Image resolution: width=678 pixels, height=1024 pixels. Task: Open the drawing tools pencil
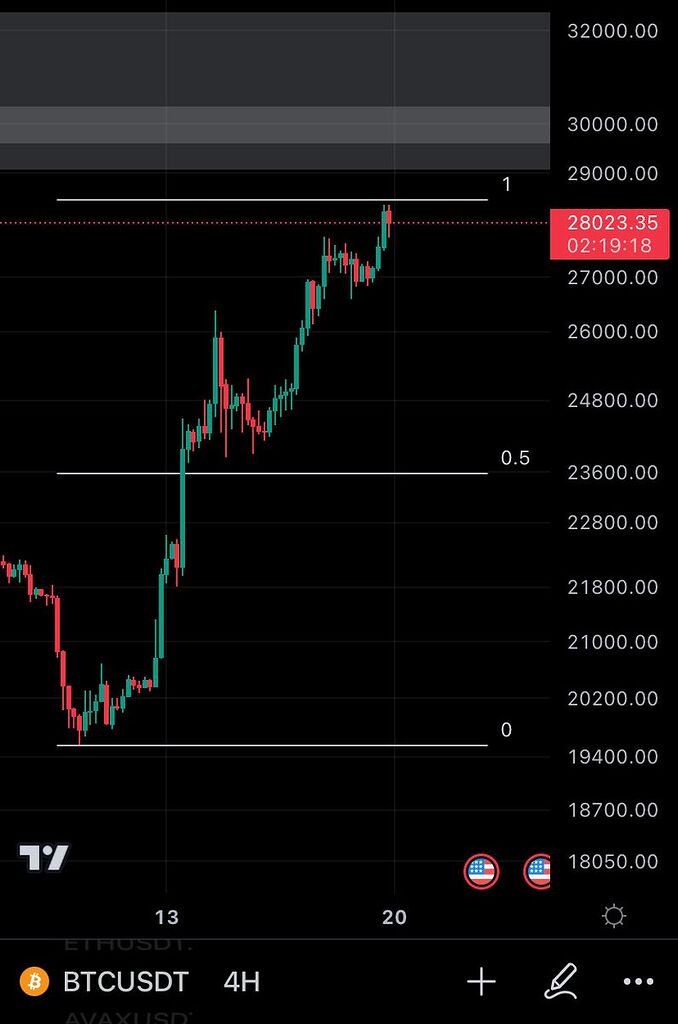[561, 982]
